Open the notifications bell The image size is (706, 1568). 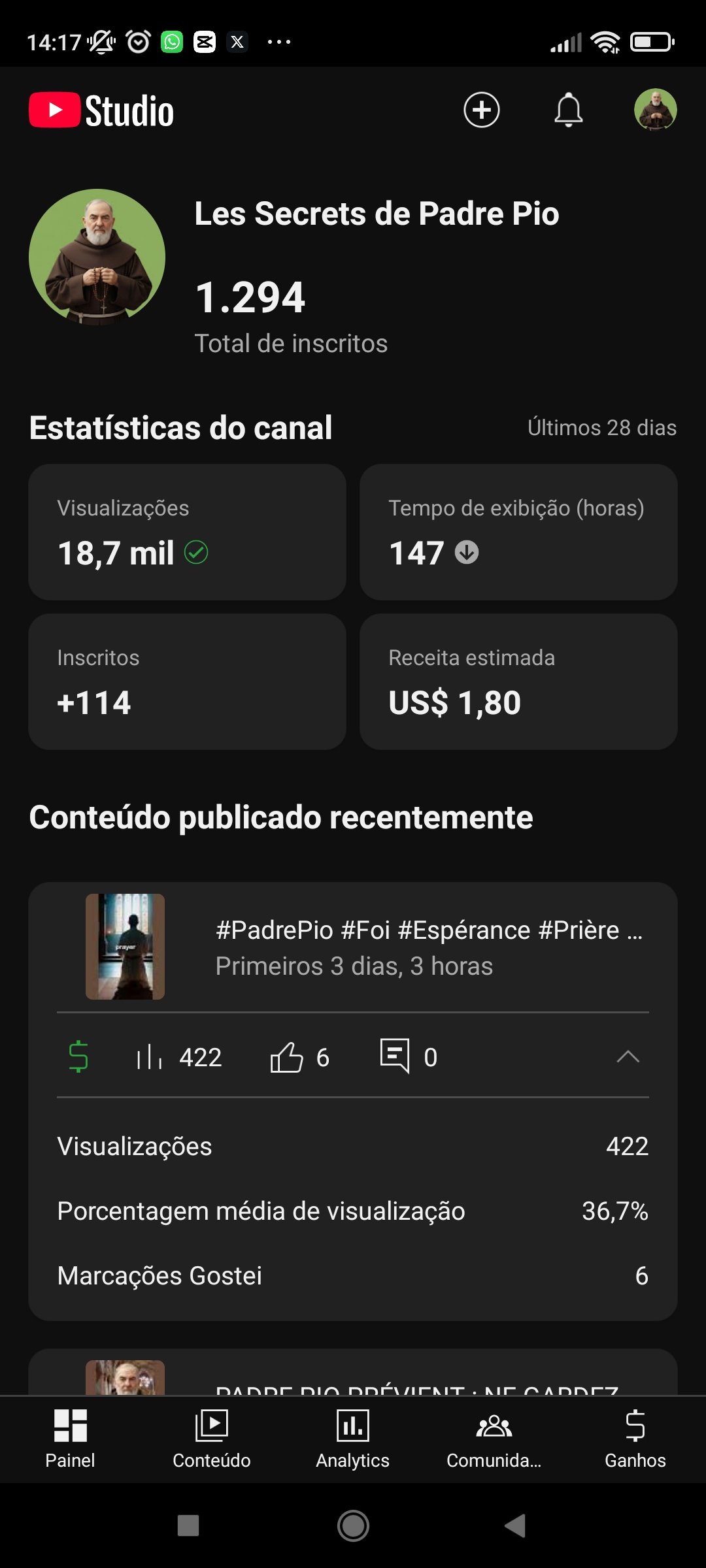pyautogui.click(x=568, y=110)
